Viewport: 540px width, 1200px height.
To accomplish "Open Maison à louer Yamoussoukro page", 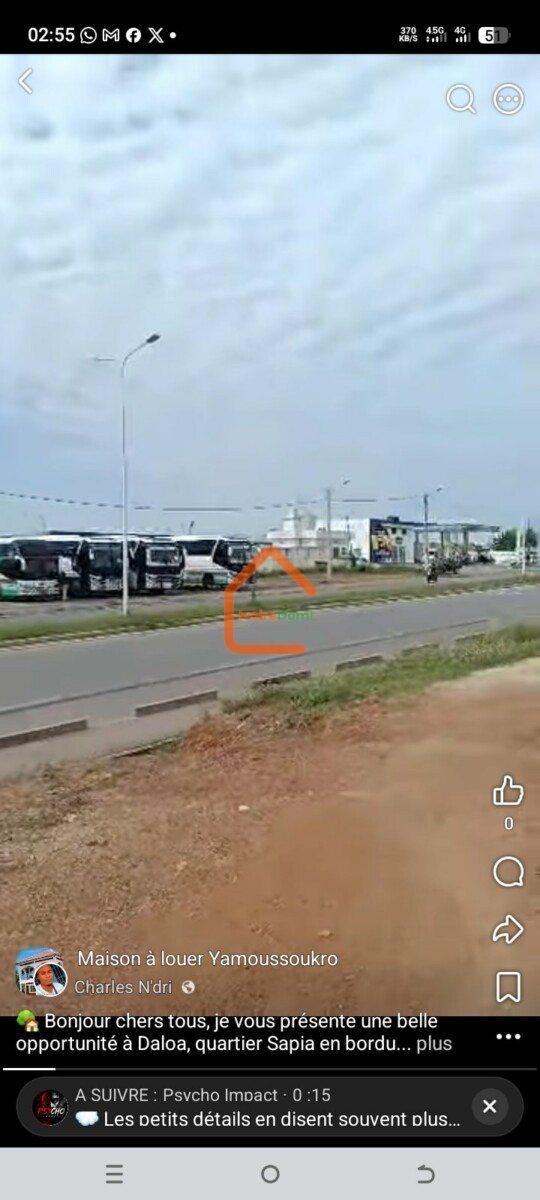I will coord(208,959).
